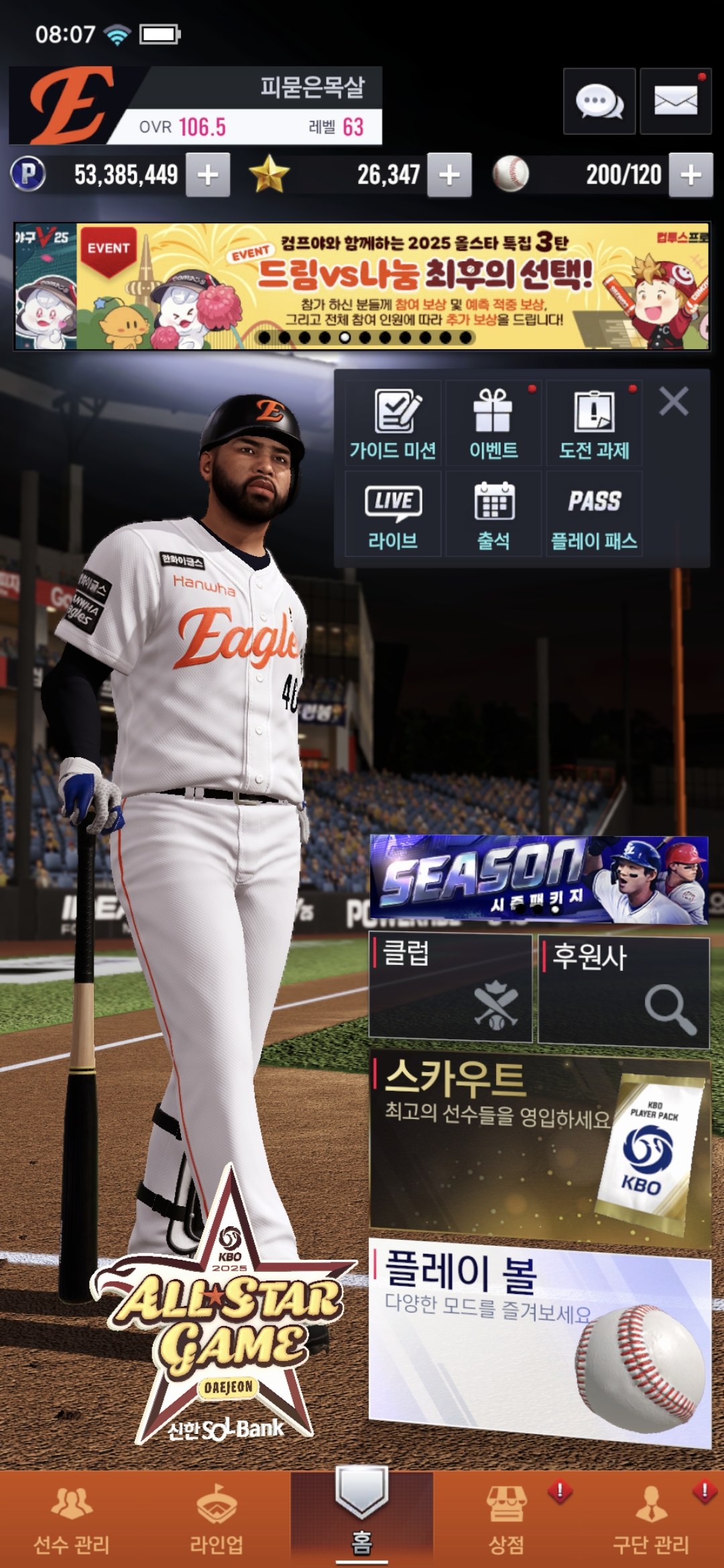Open 가이드 미션
The image size is (724, 1568).
(x=393, y=423)
